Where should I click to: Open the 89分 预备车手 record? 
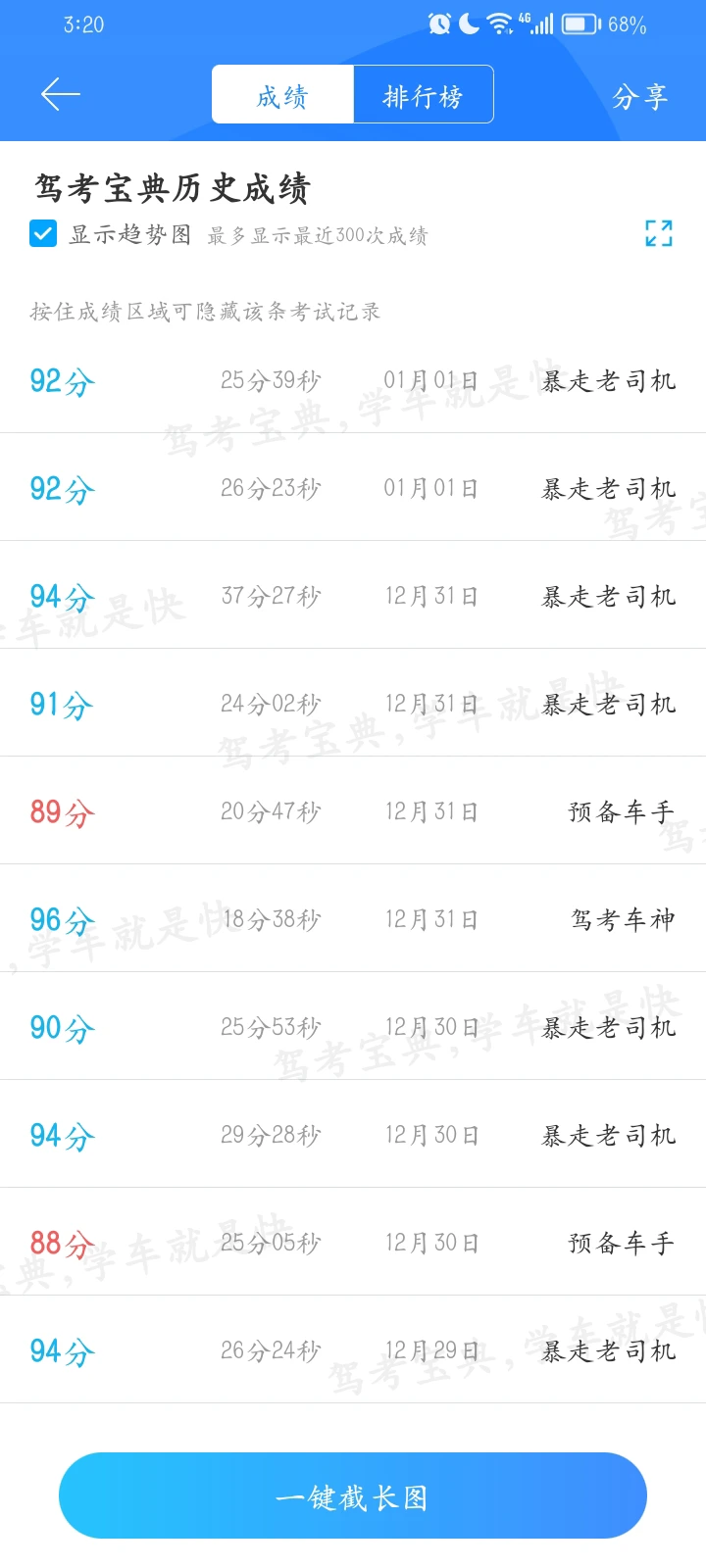click(x=353, y=811)
